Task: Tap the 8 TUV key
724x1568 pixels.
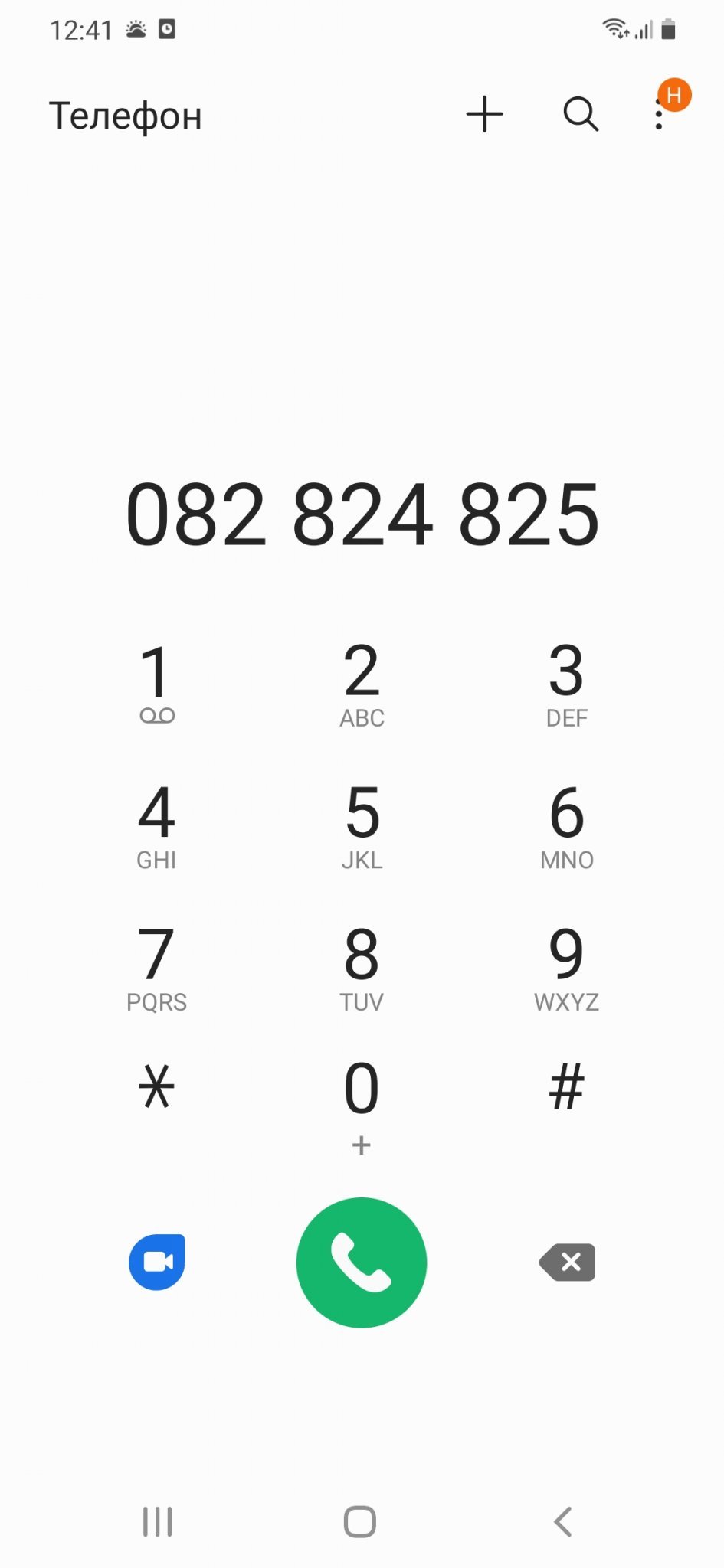Action: click(x=362, y=966)
